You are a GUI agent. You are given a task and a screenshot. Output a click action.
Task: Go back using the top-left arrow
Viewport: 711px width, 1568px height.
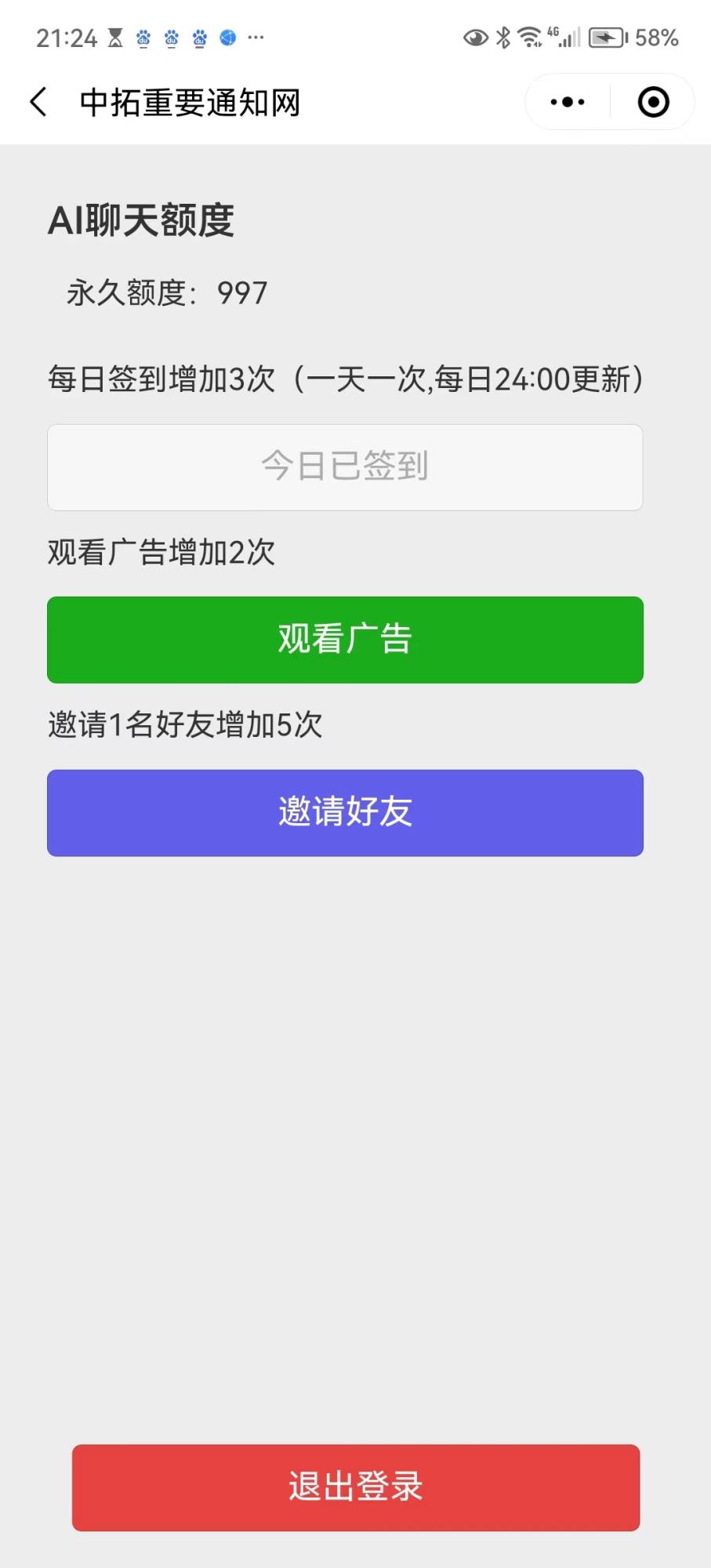pos(38,102)
